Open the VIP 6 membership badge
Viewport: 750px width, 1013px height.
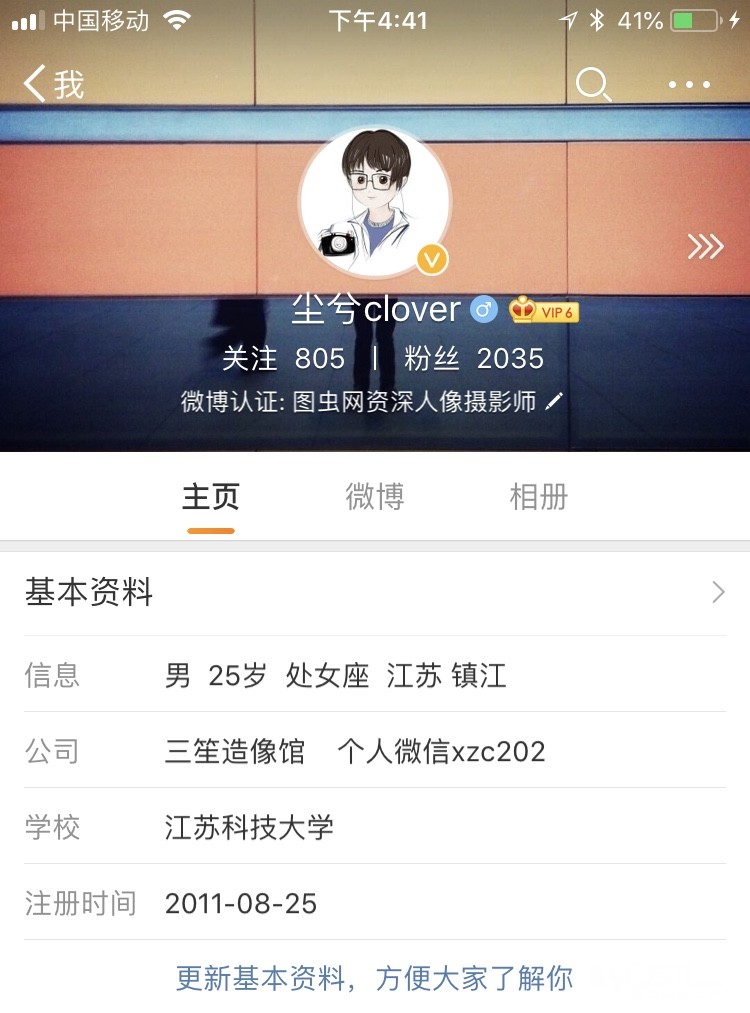(544, 311)
